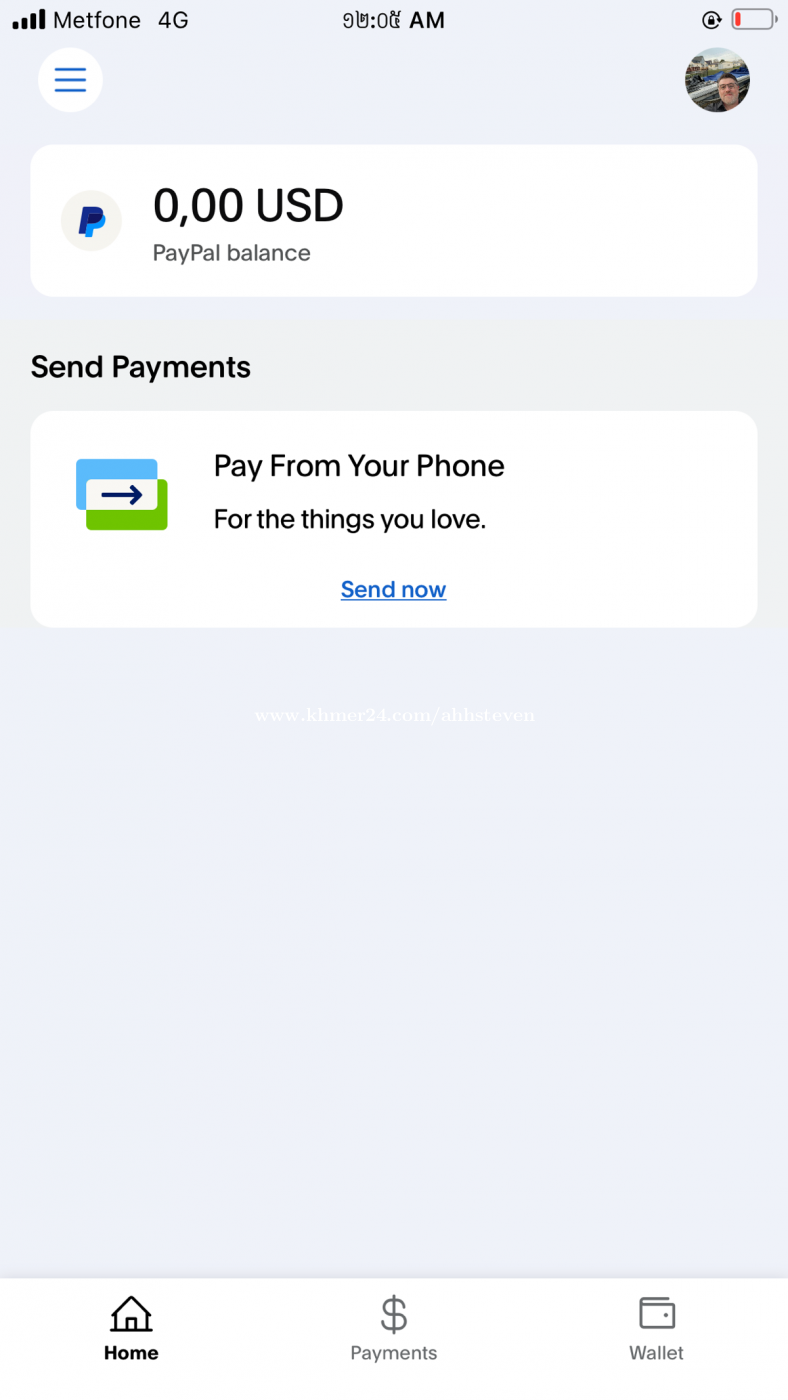Select the Home tab
Screen dimensions: 788x1400
pos(131,1329)
